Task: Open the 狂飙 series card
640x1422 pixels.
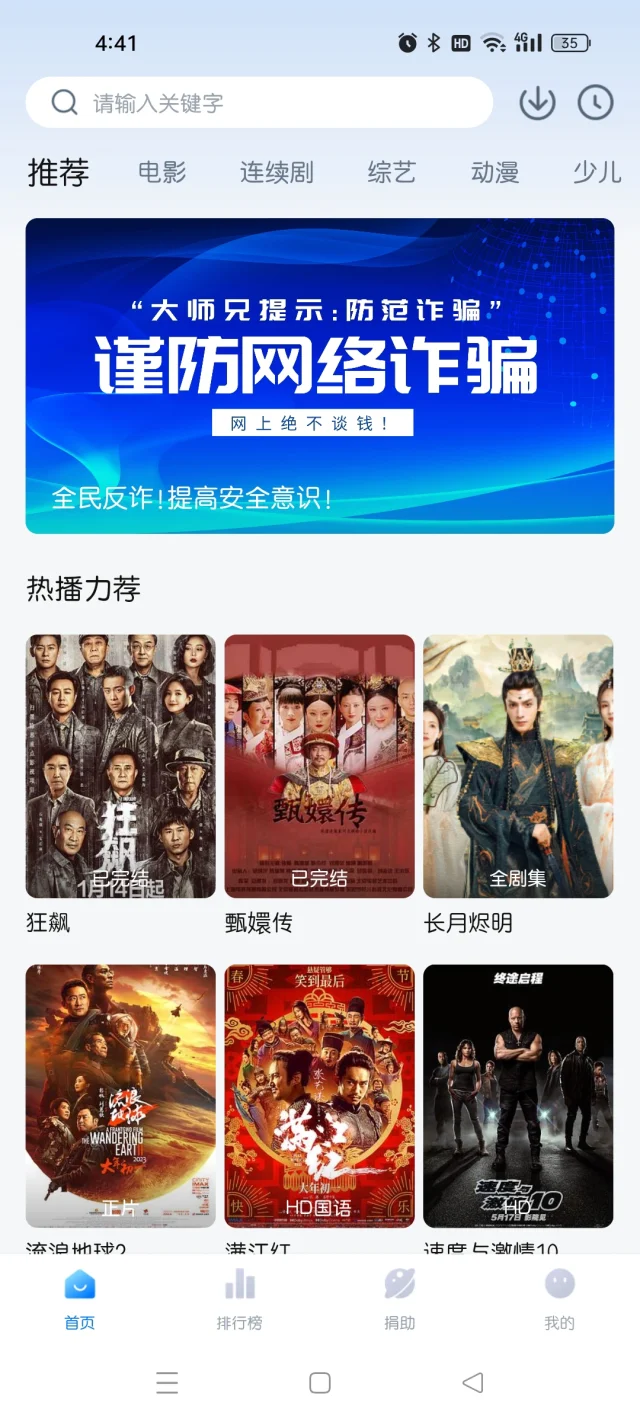Action: 120,766
